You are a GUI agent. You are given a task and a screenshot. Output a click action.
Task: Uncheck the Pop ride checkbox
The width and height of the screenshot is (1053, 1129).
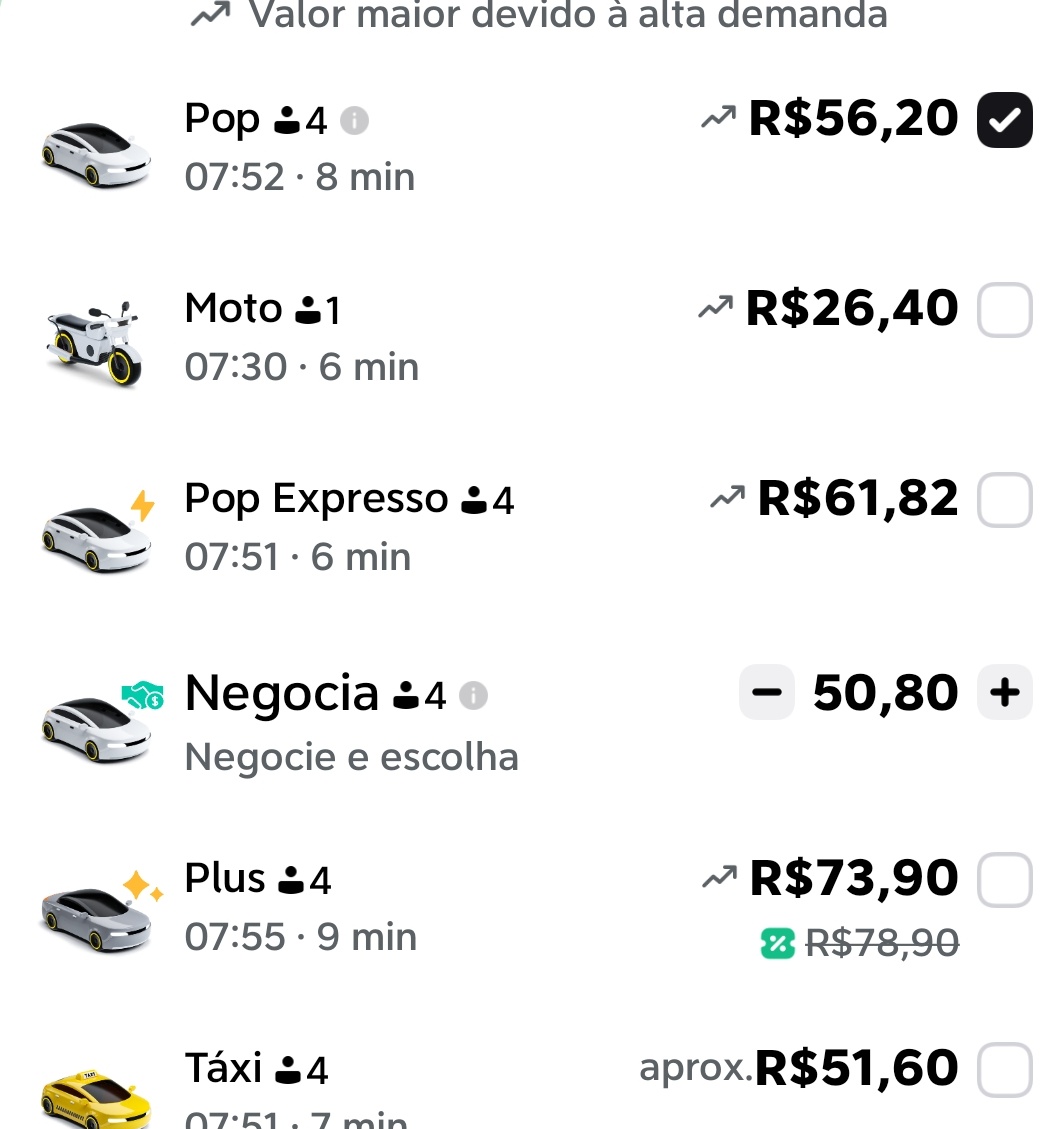tap(1004, 120)
